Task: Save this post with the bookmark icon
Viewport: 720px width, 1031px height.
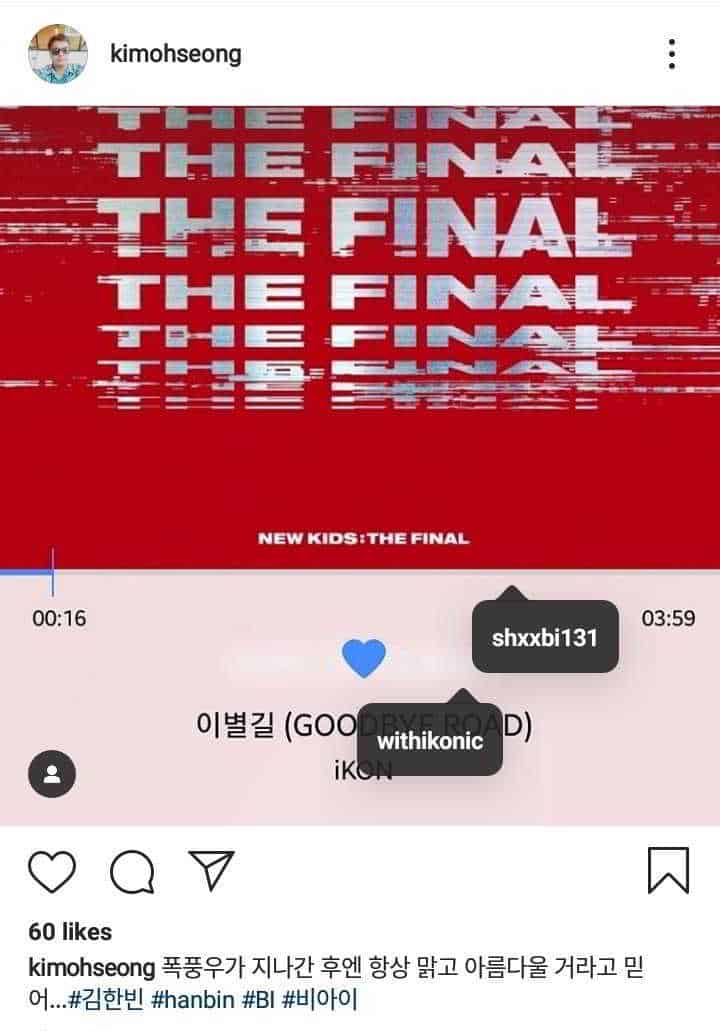Action: click(x=668, y=871)
